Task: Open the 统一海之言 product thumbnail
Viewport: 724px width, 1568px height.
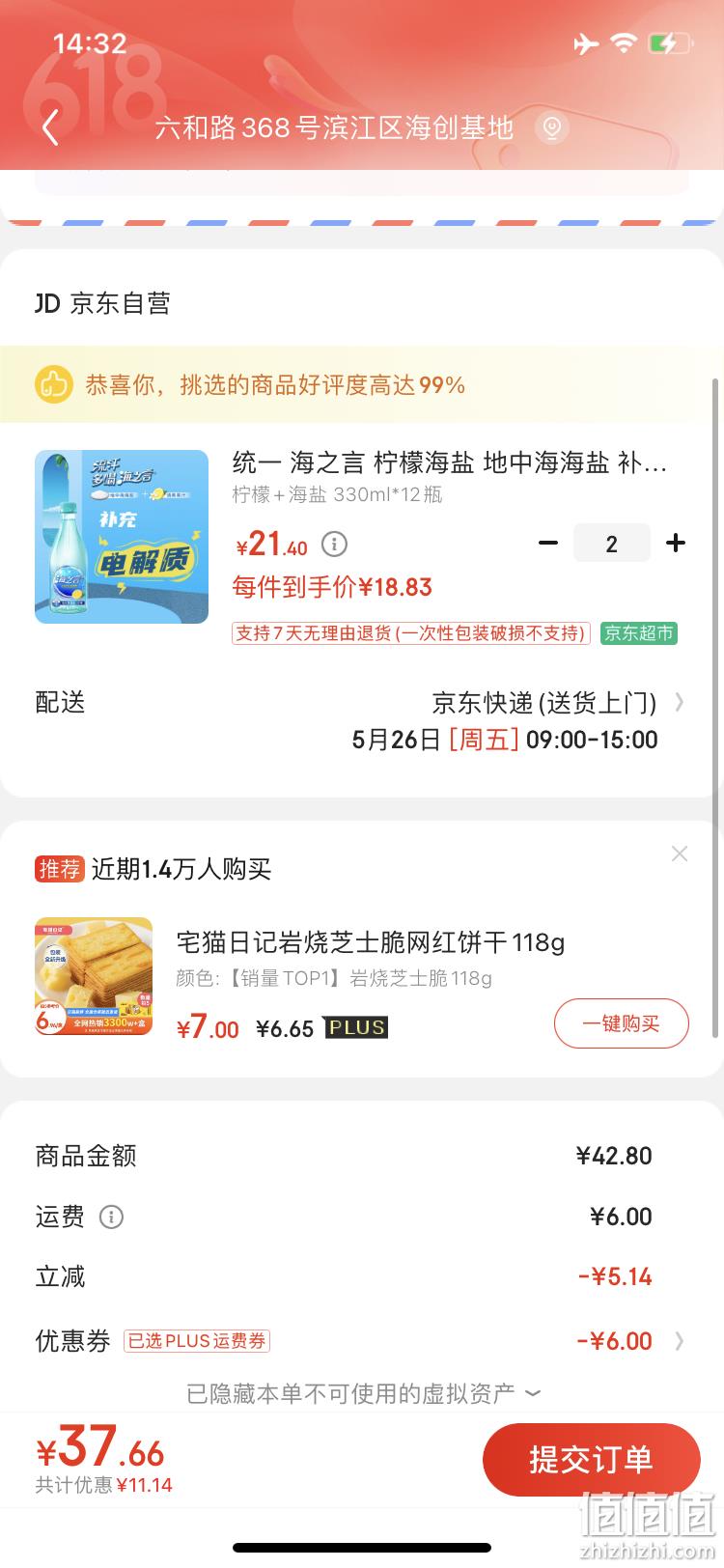Action: click(122, 537)
